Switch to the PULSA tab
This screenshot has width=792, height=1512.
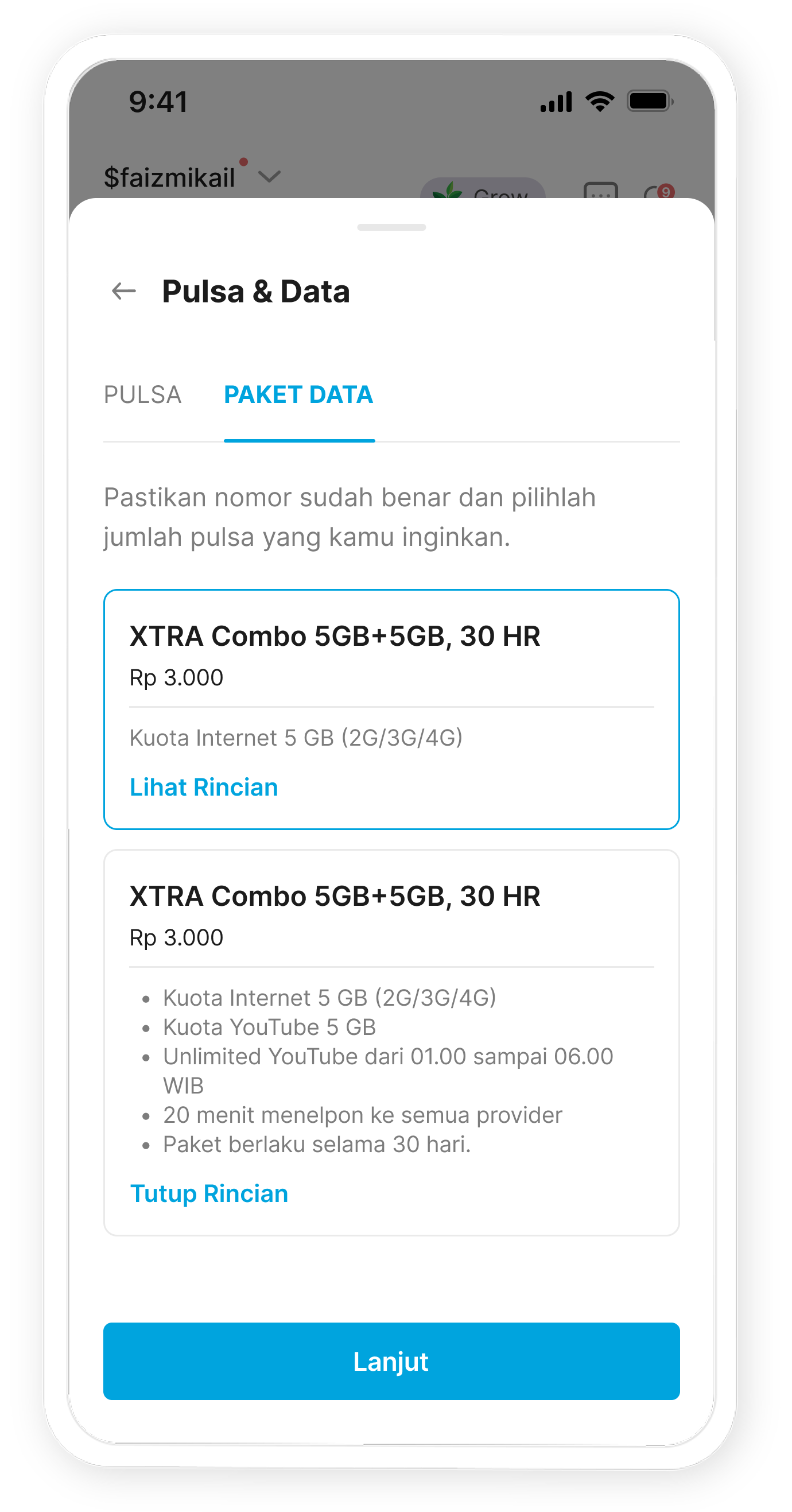coord(142,394)
